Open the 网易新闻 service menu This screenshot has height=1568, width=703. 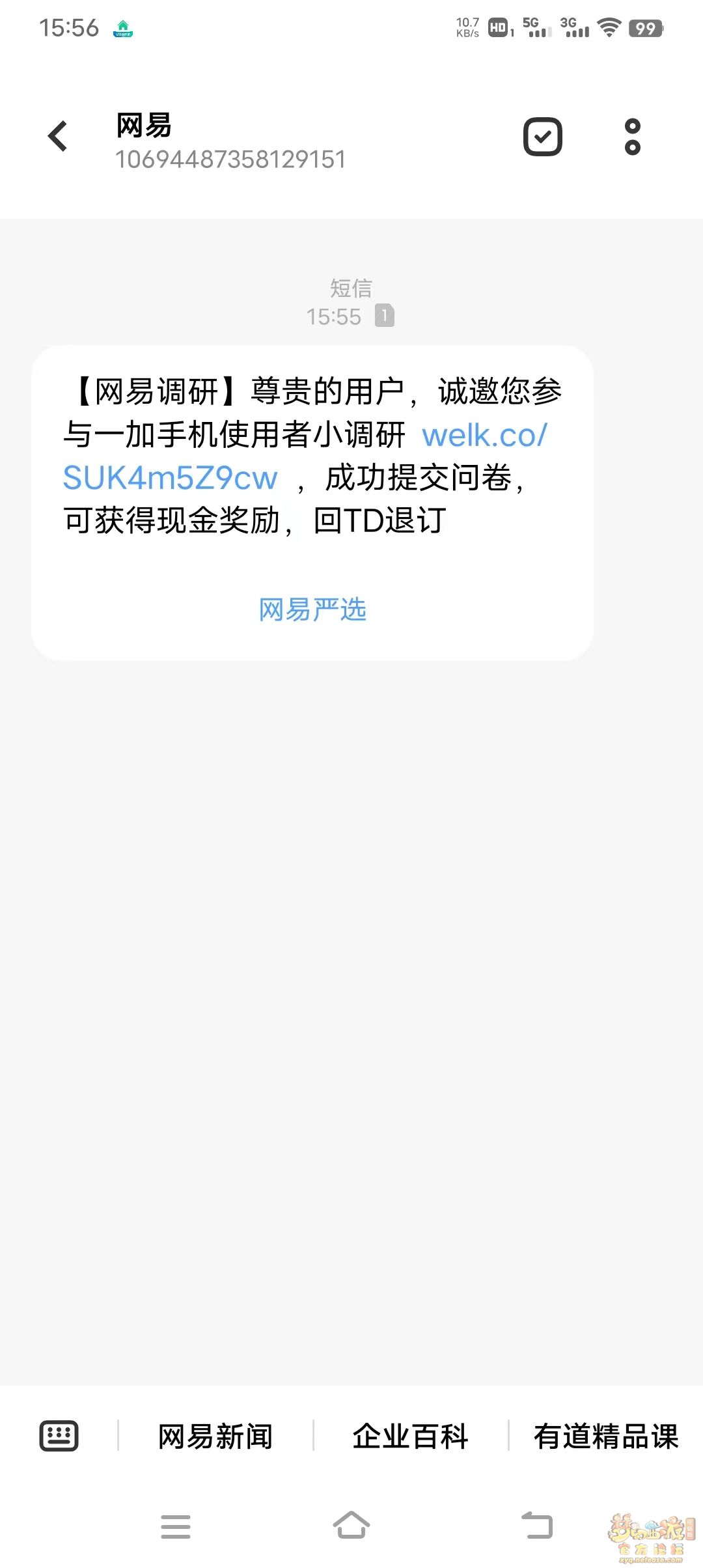pos(215,1436)
